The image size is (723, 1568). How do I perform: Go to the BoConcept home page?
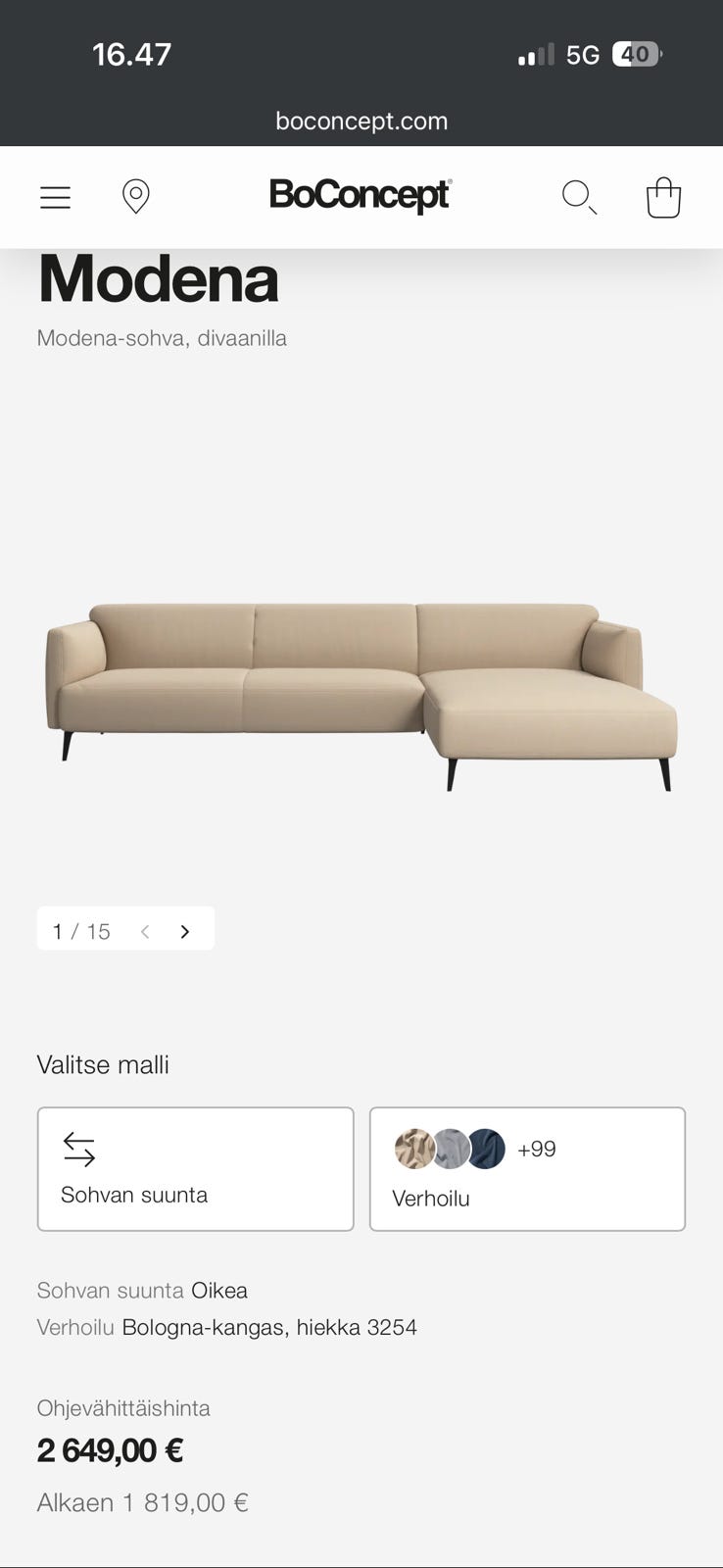[360, 195]
